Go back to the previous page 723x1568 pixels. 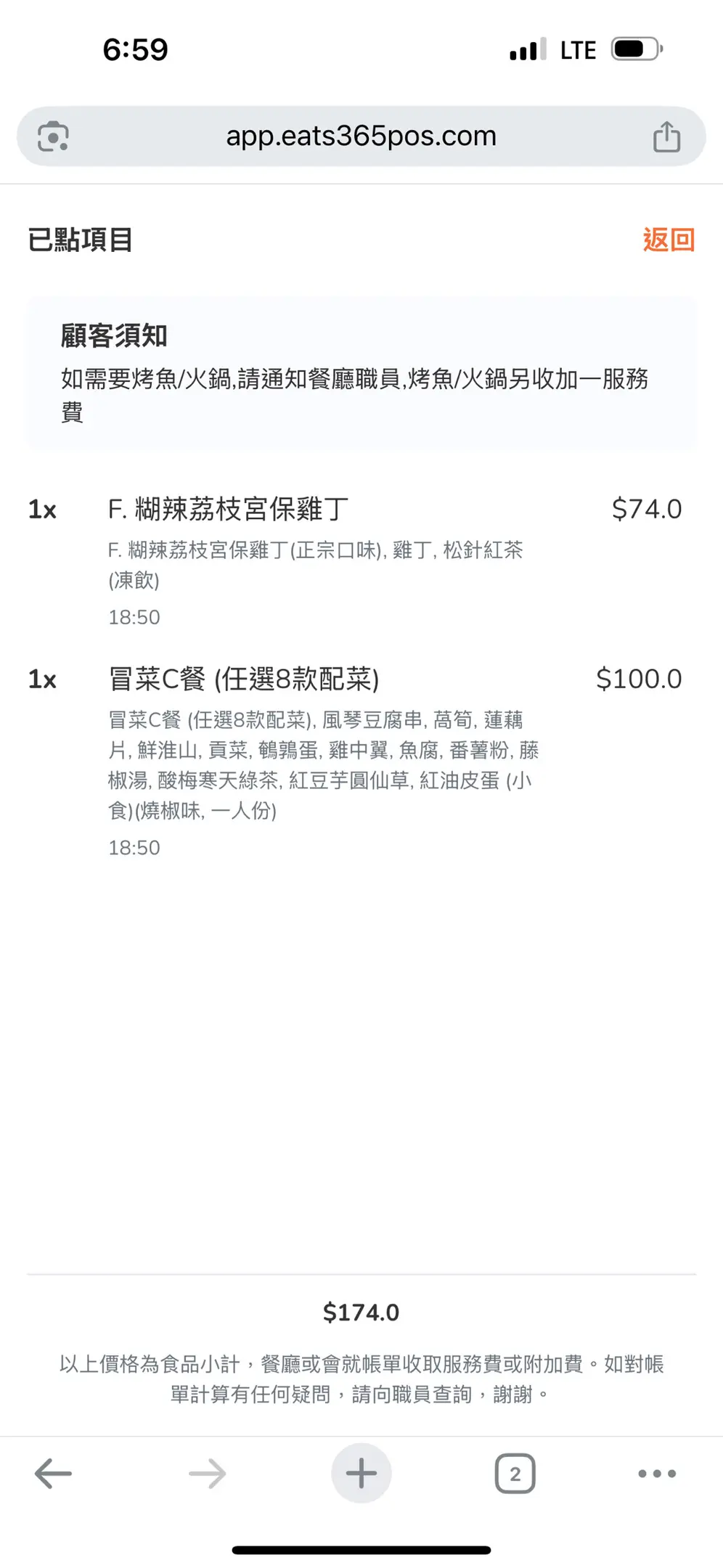pos(53,1474)
